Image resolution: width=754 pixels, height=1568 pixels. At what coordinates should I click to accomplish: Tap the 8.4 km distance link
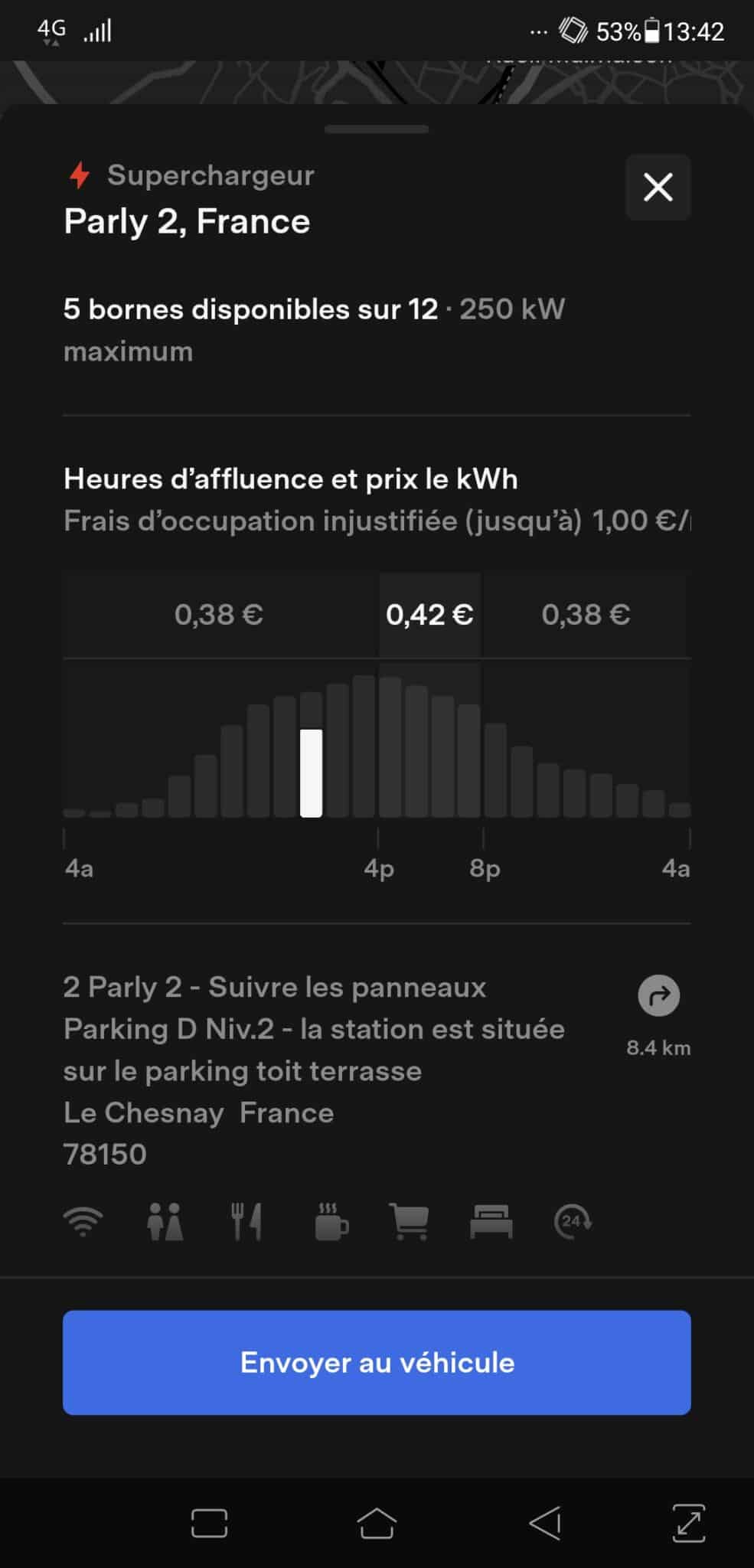coord(658,1046)
